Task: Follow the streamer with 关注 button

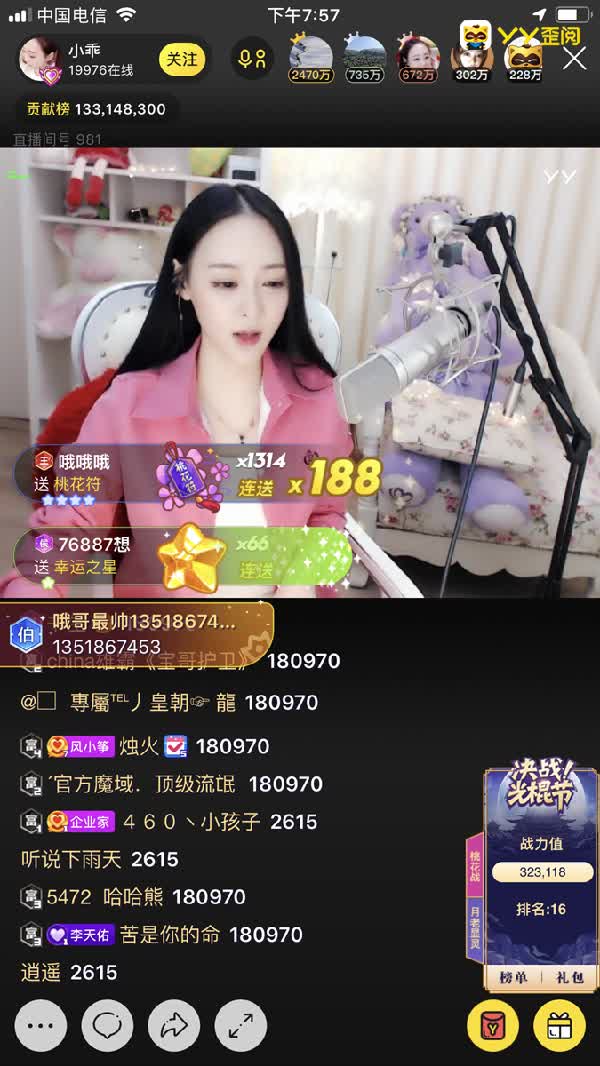Action: pyautogui.click(x=181, y=60)
